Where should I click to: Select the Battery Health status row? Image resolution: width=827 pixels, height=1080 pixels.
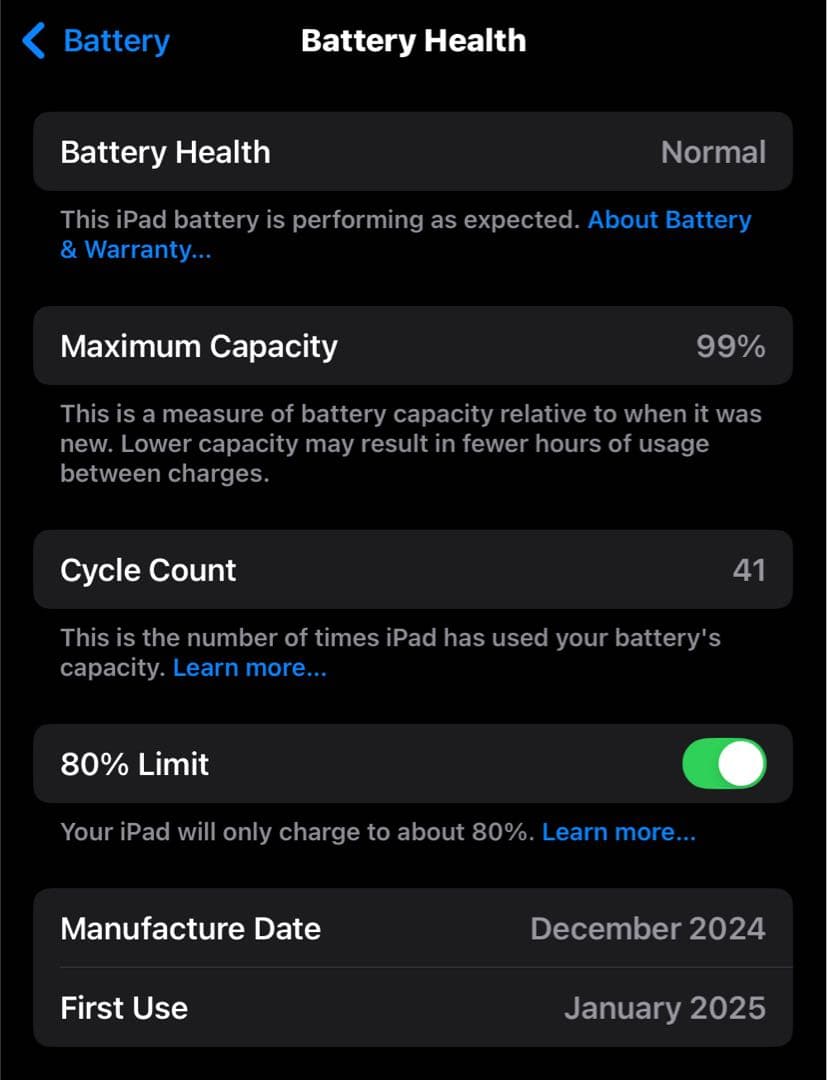413,151
